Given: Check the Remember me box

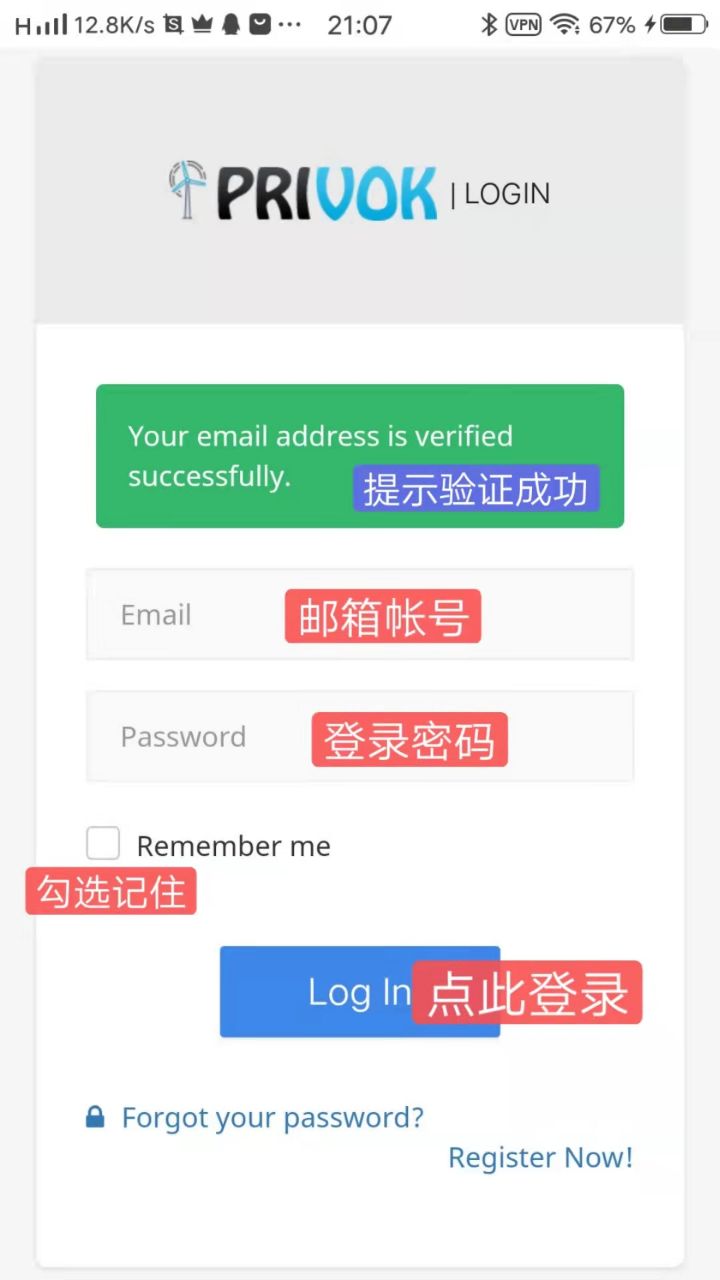Looking at the screenshot, I should (x=103, y=843).
